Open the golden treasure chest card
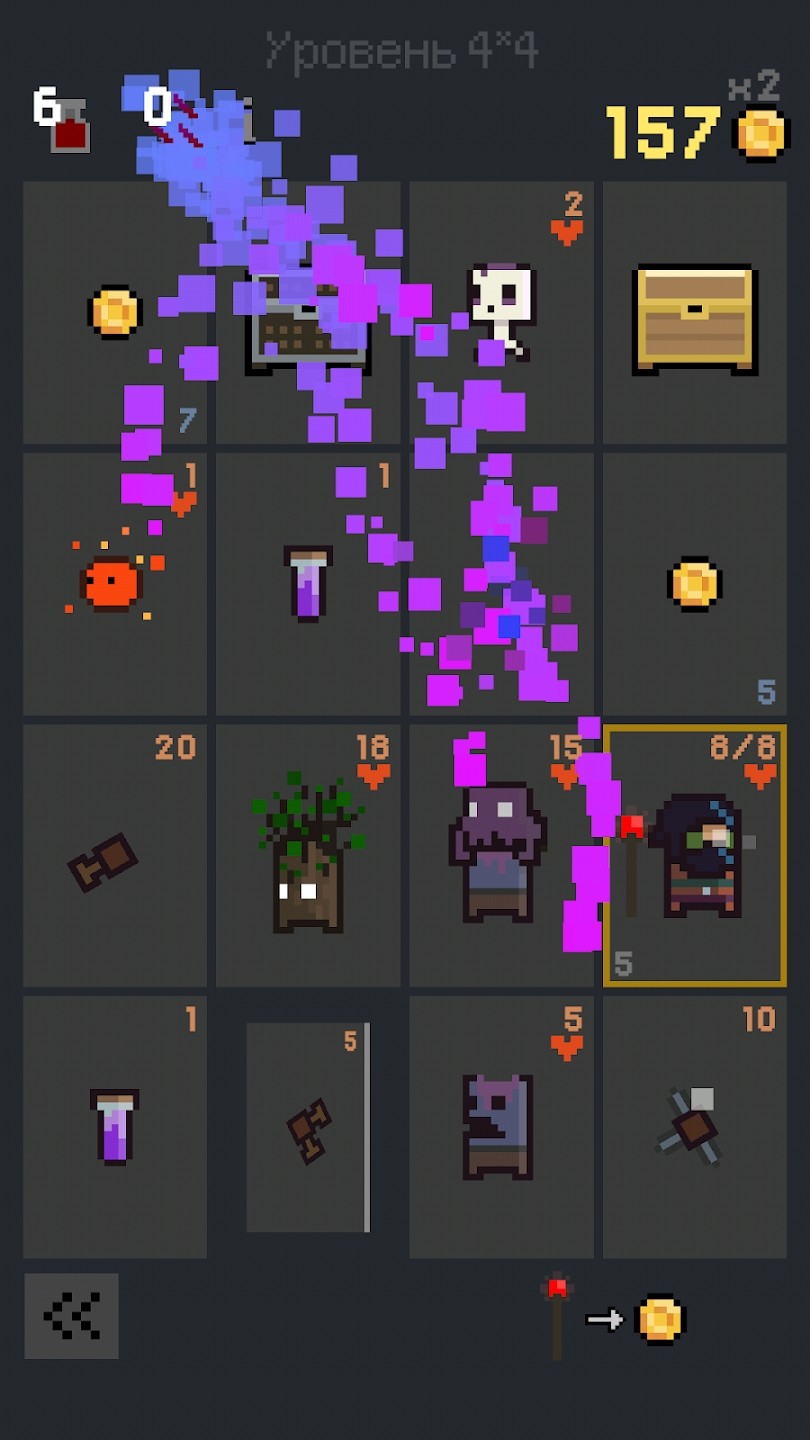The width and height of the screenshot is (810, 1440). click(x=694, y=314)
